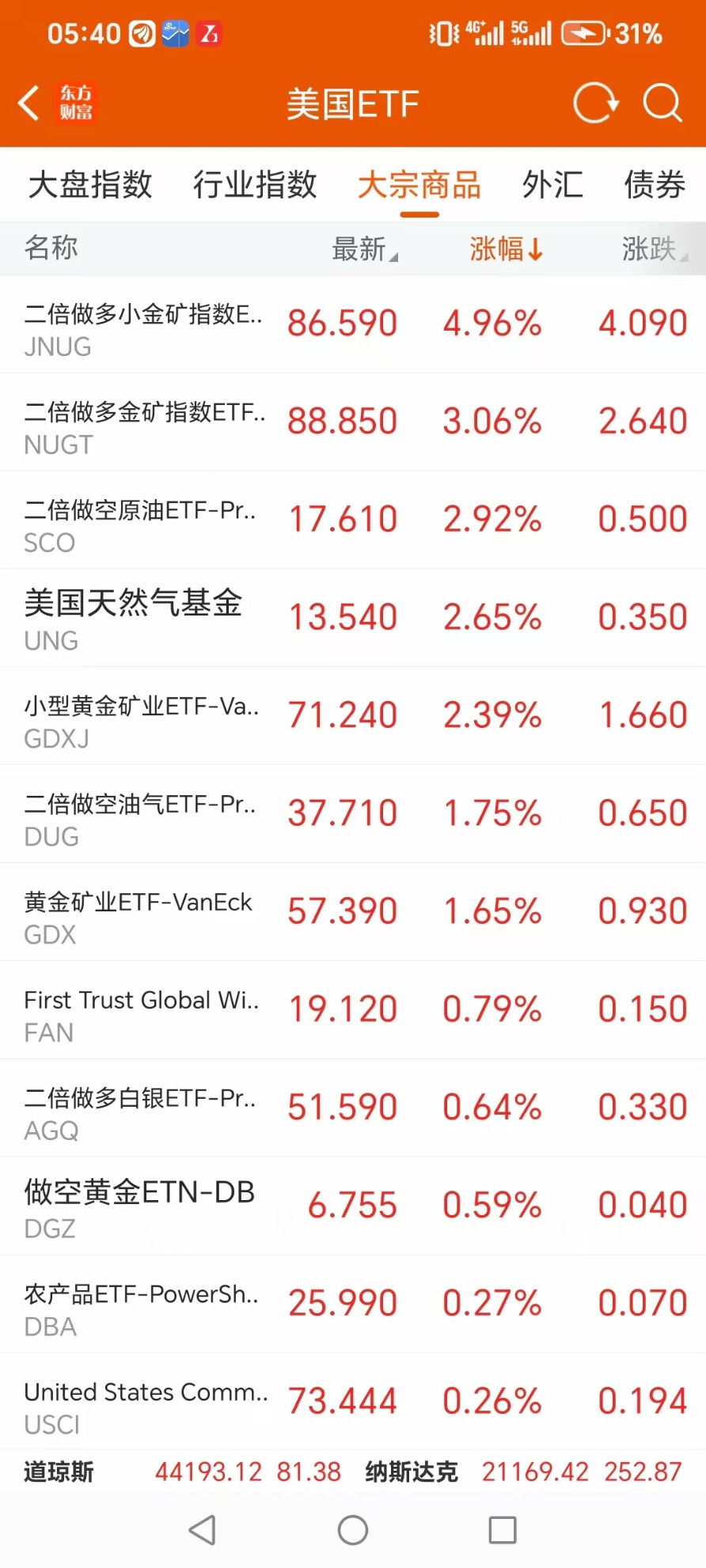The height and width of the screenshot is (1568, 706).
Task: Refresh the US ETF quotes
Action: (595, 103)
